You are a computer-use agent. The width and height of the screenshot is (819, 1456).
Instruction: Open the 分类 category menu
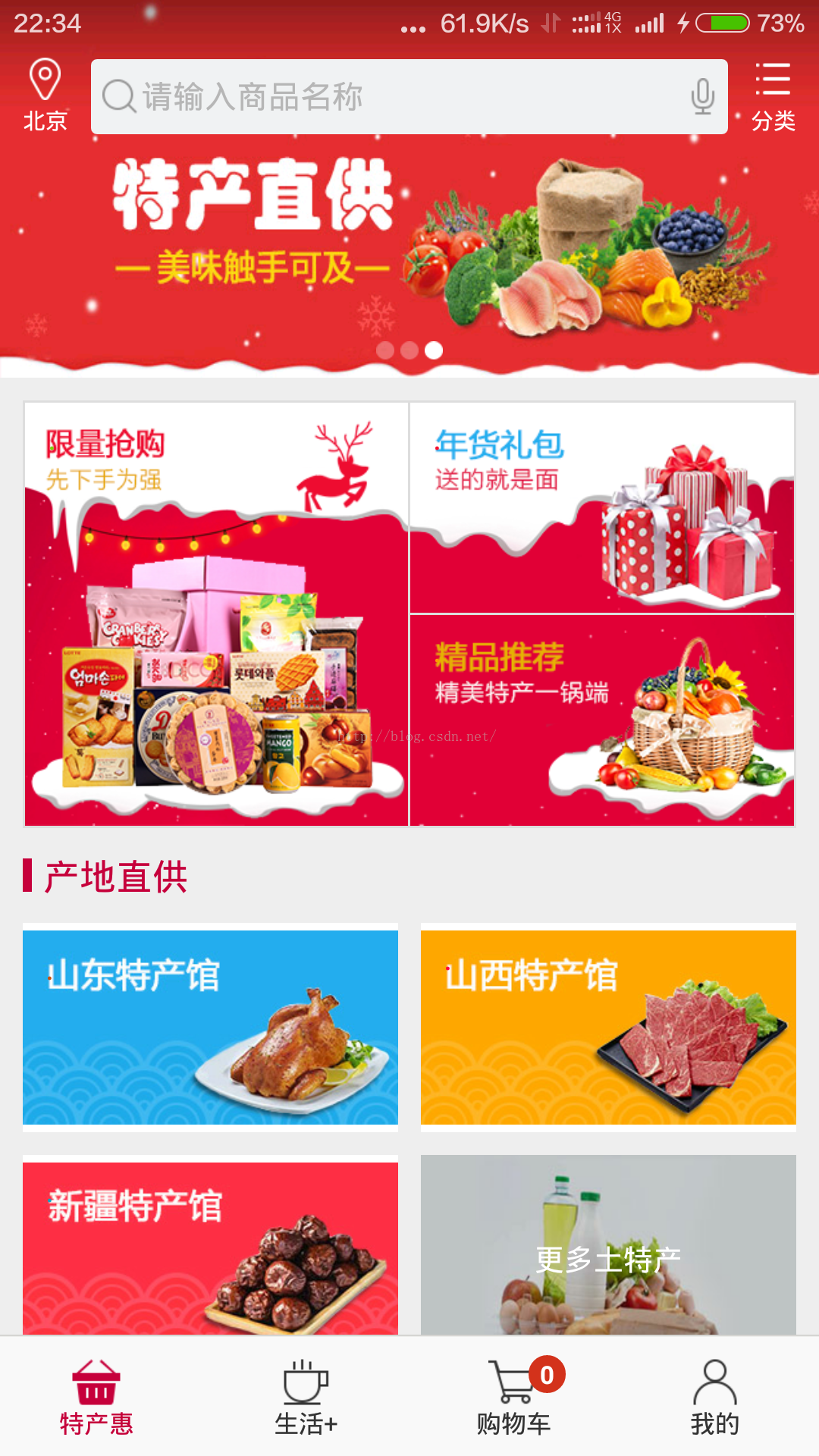pos(773,97)
